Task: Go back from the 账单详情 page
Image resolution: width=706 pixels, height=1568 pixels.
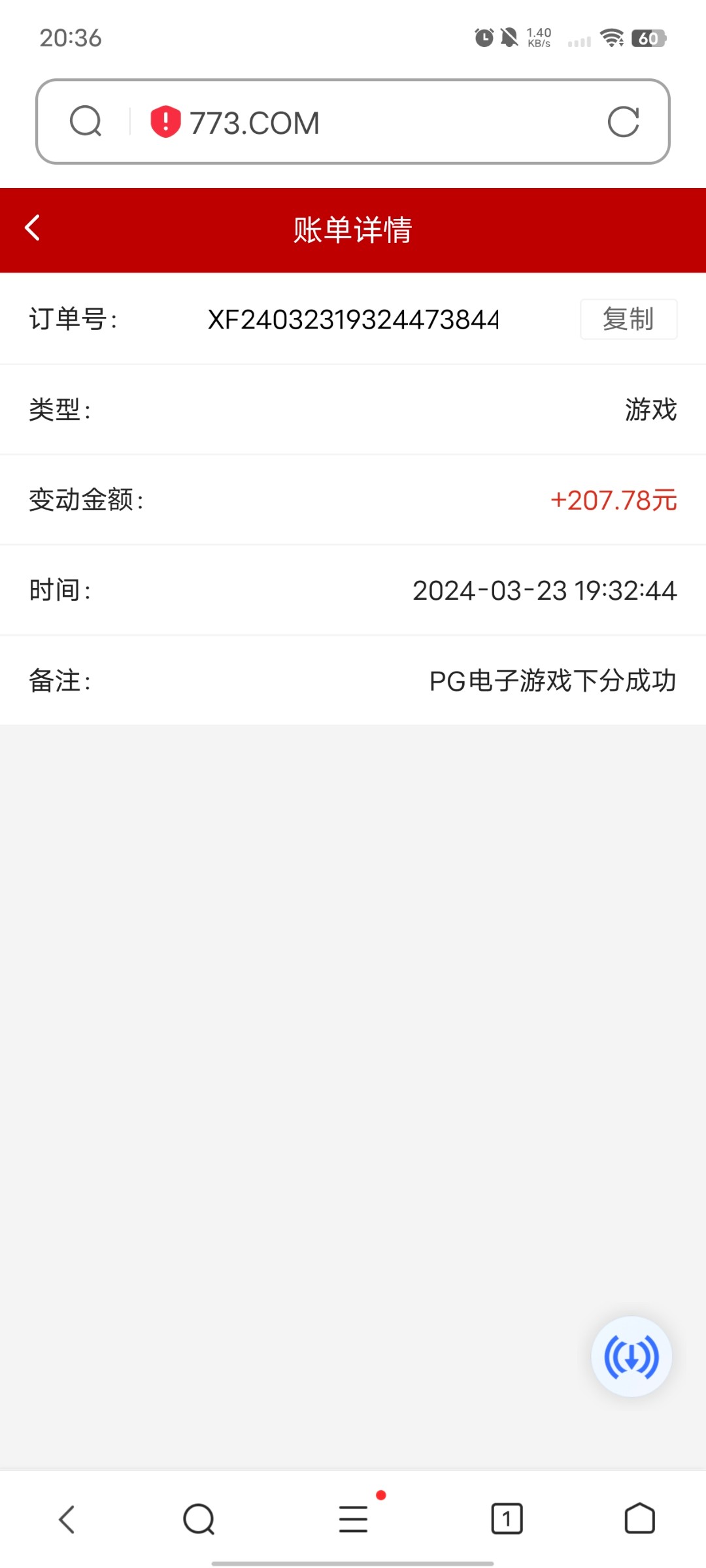Action: (33, 228)
